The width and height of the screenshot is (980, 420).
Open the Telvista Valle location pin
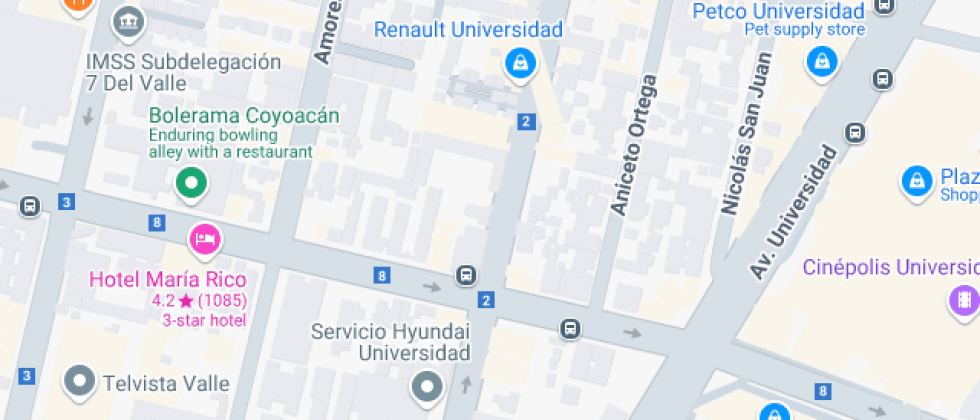[80, 382]
